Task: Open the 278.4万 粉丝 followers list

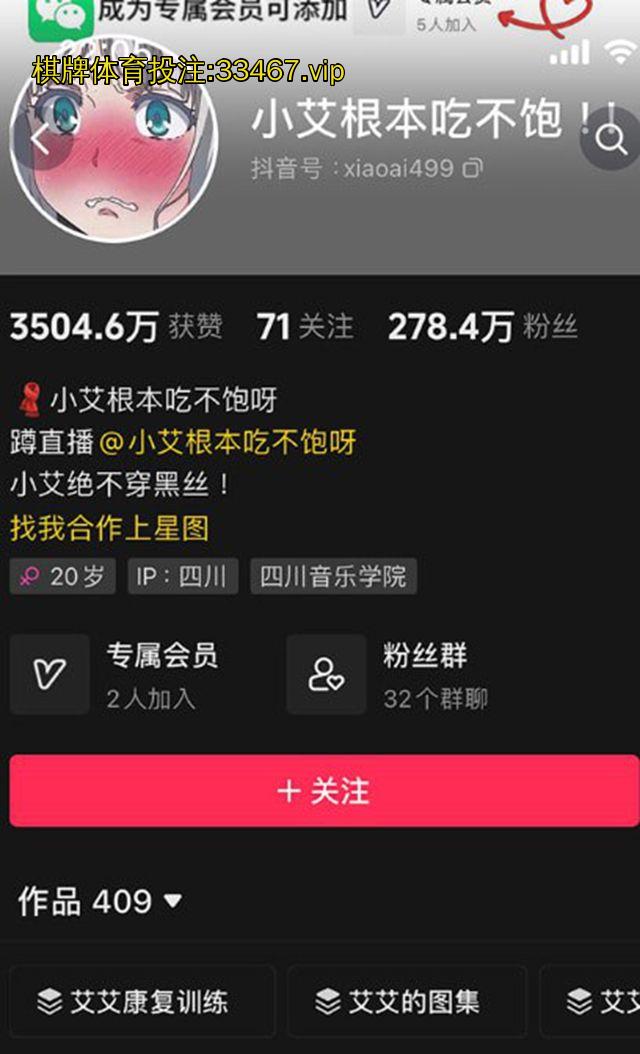Action: (x=482, y=327)
